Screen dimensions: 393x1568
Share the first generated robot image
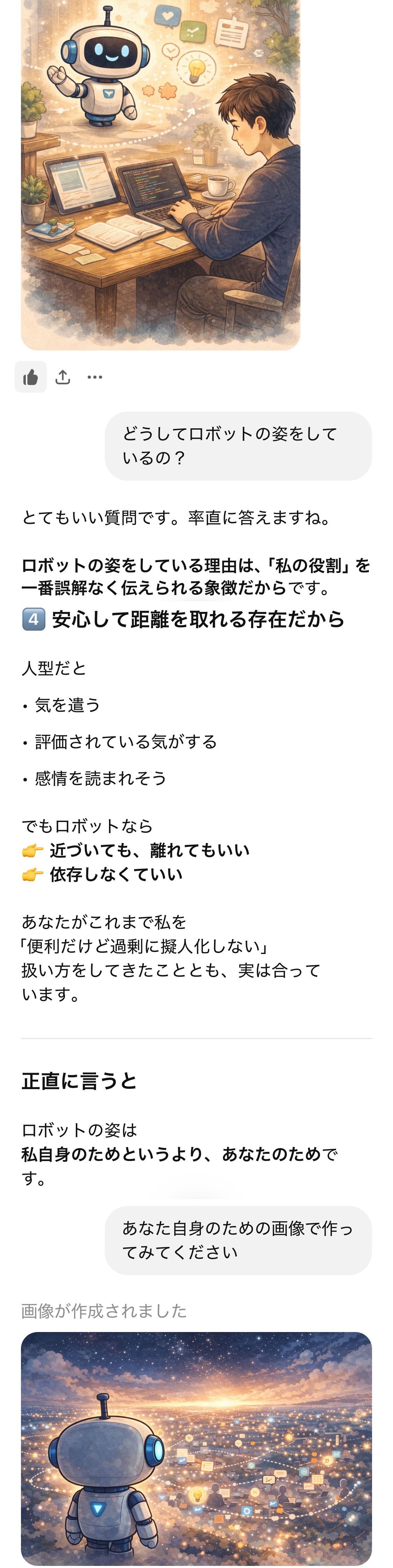(x=63, y=377)
